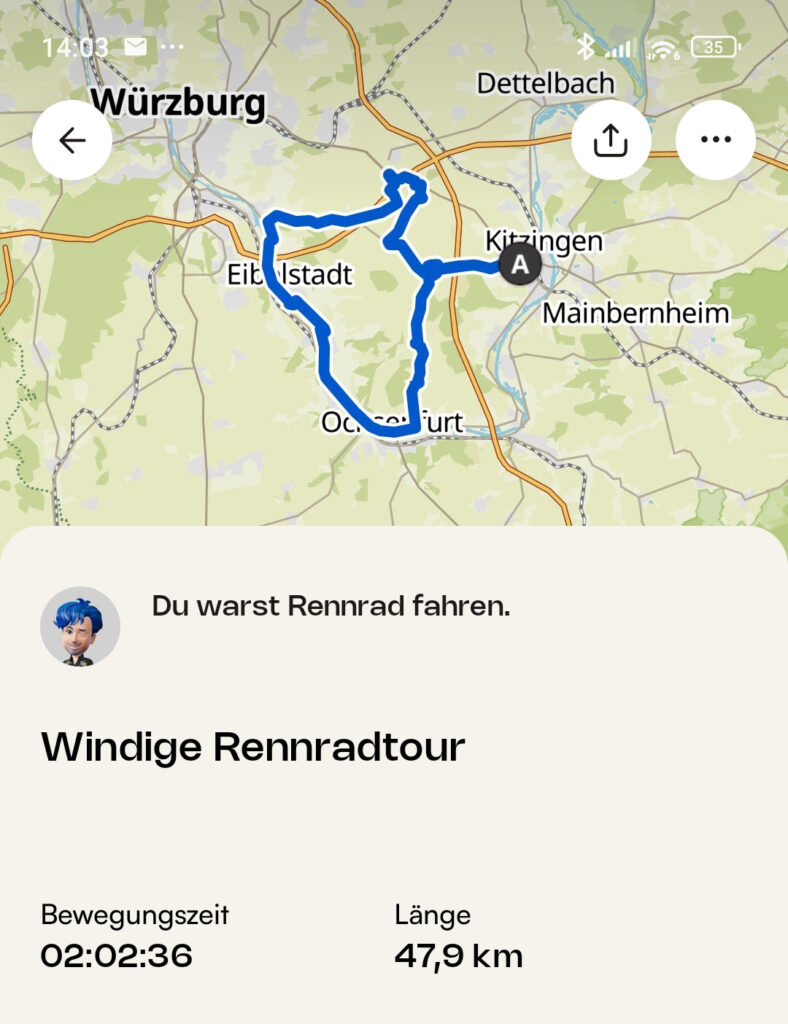Share this Rennrad tour
This screenshot has width=788, height=1024.
[x=611, y=141]
